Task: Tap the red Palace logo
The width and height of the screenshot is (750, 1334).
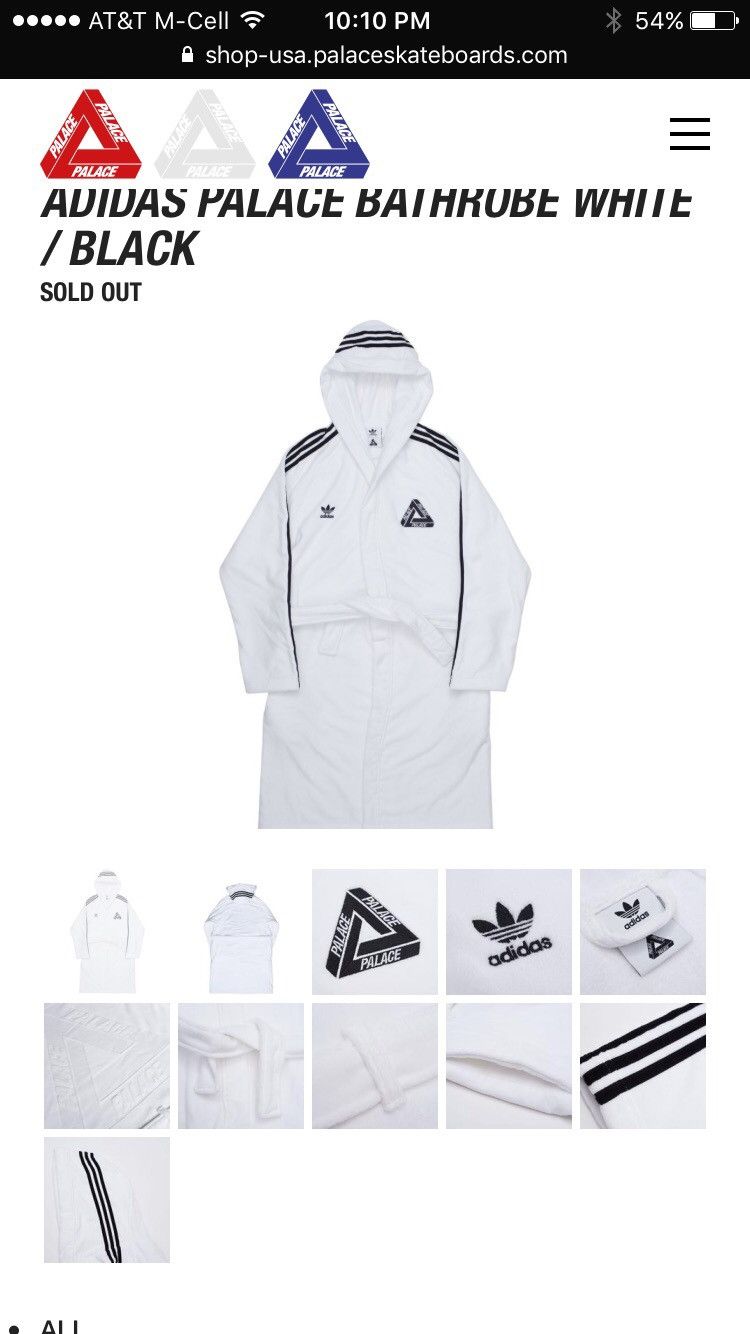Action: tap(91, 134)
